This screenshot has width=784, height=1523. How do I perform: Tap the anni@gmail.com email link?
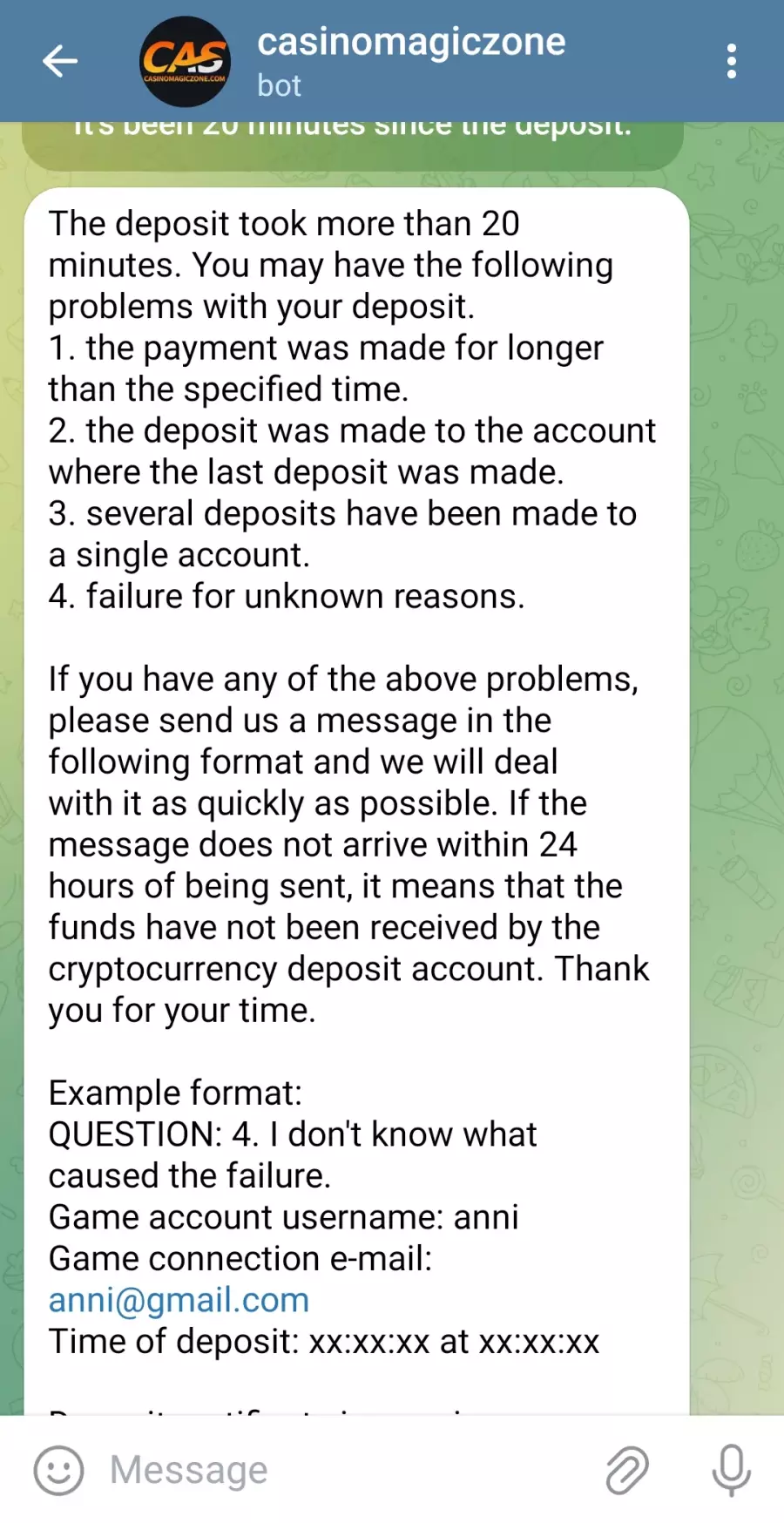[x=179, y=1300]
